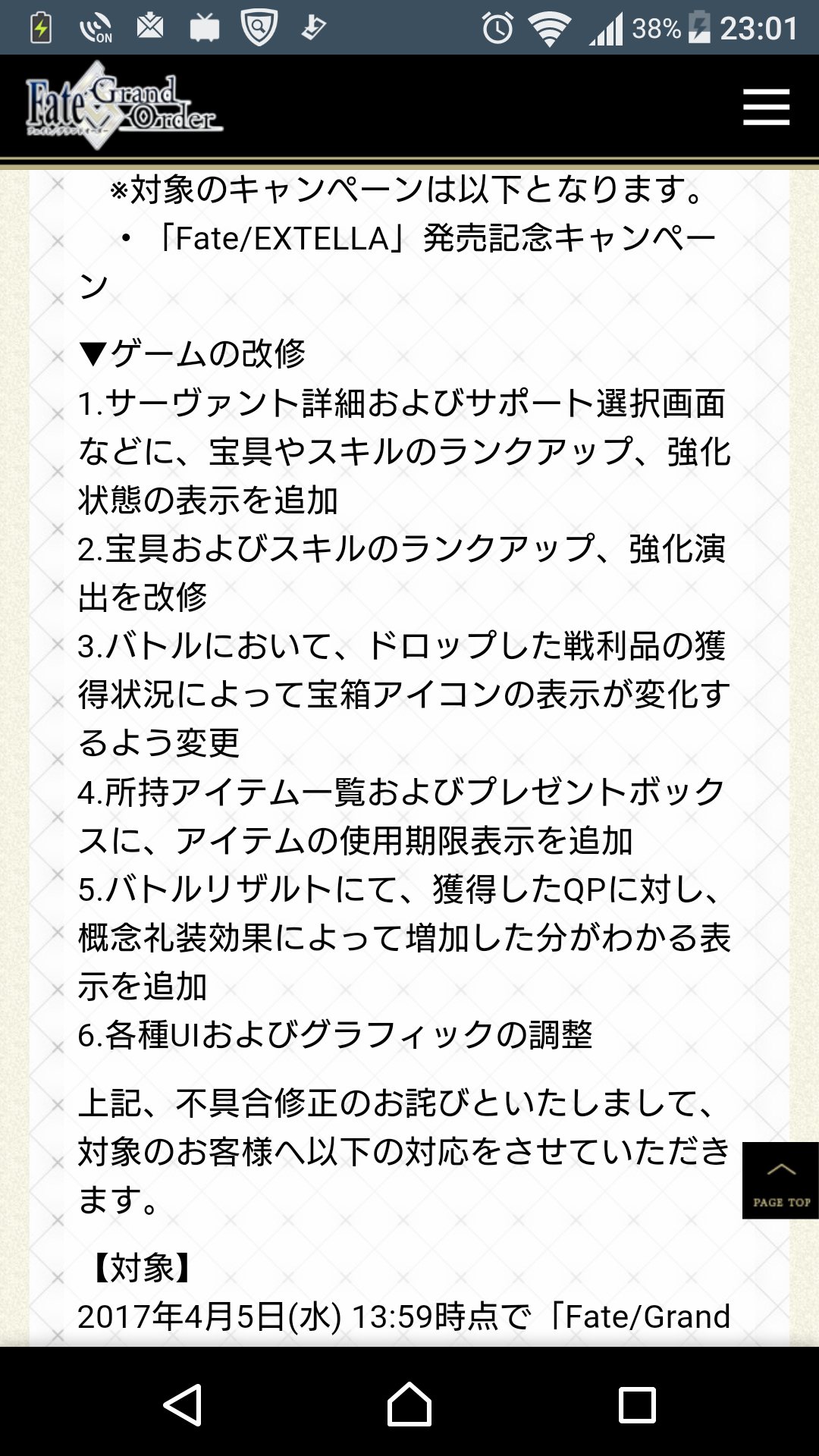Return to the home screen
This screenshot has width=819, height=1456.
pos(409,1404)
